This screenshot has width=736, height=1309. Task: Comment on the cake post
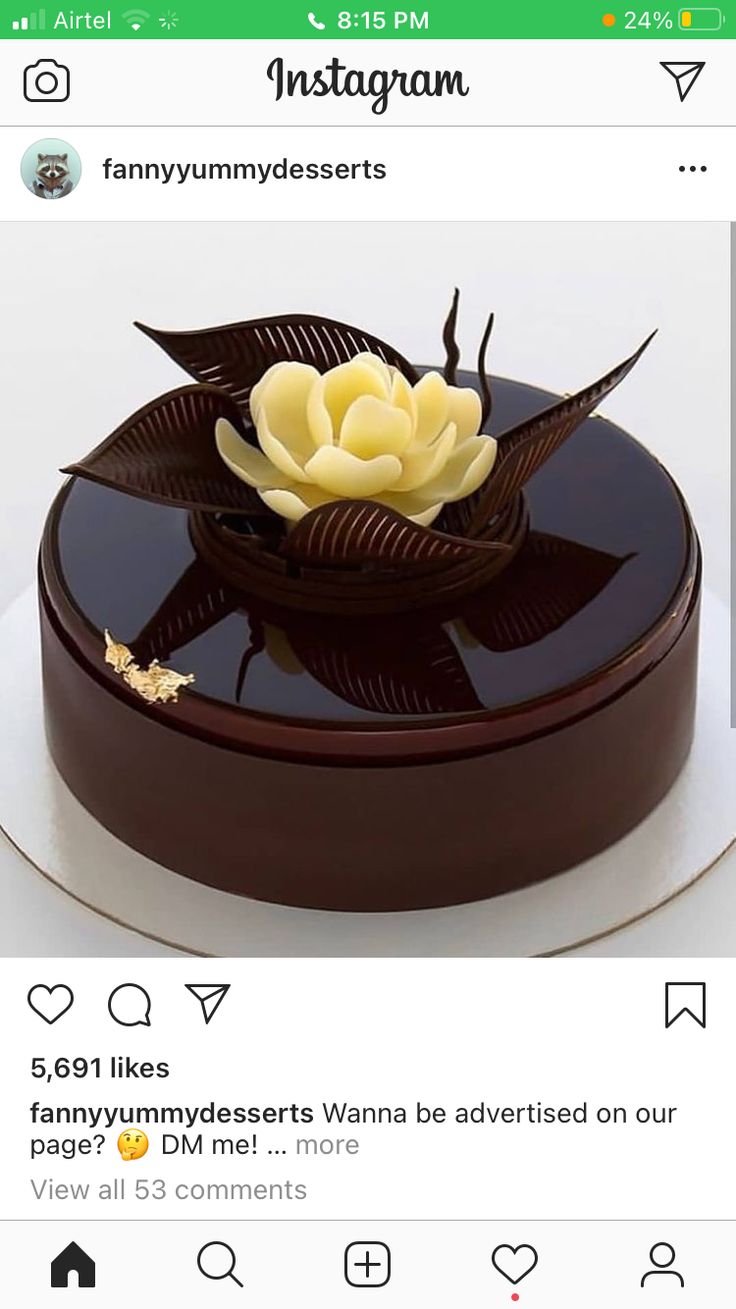point(130,1004)
